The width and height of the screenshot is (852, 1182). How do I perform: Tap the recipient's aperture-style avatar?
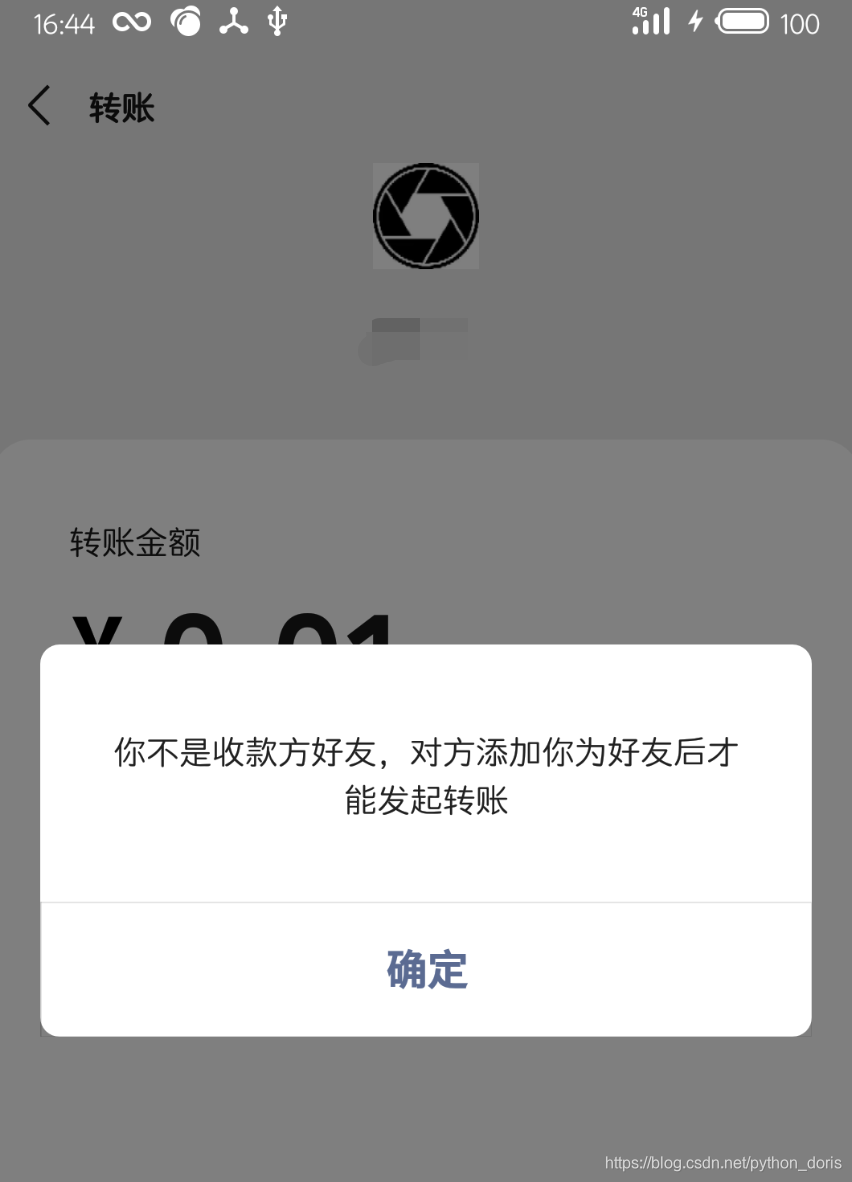pos(425,215)
